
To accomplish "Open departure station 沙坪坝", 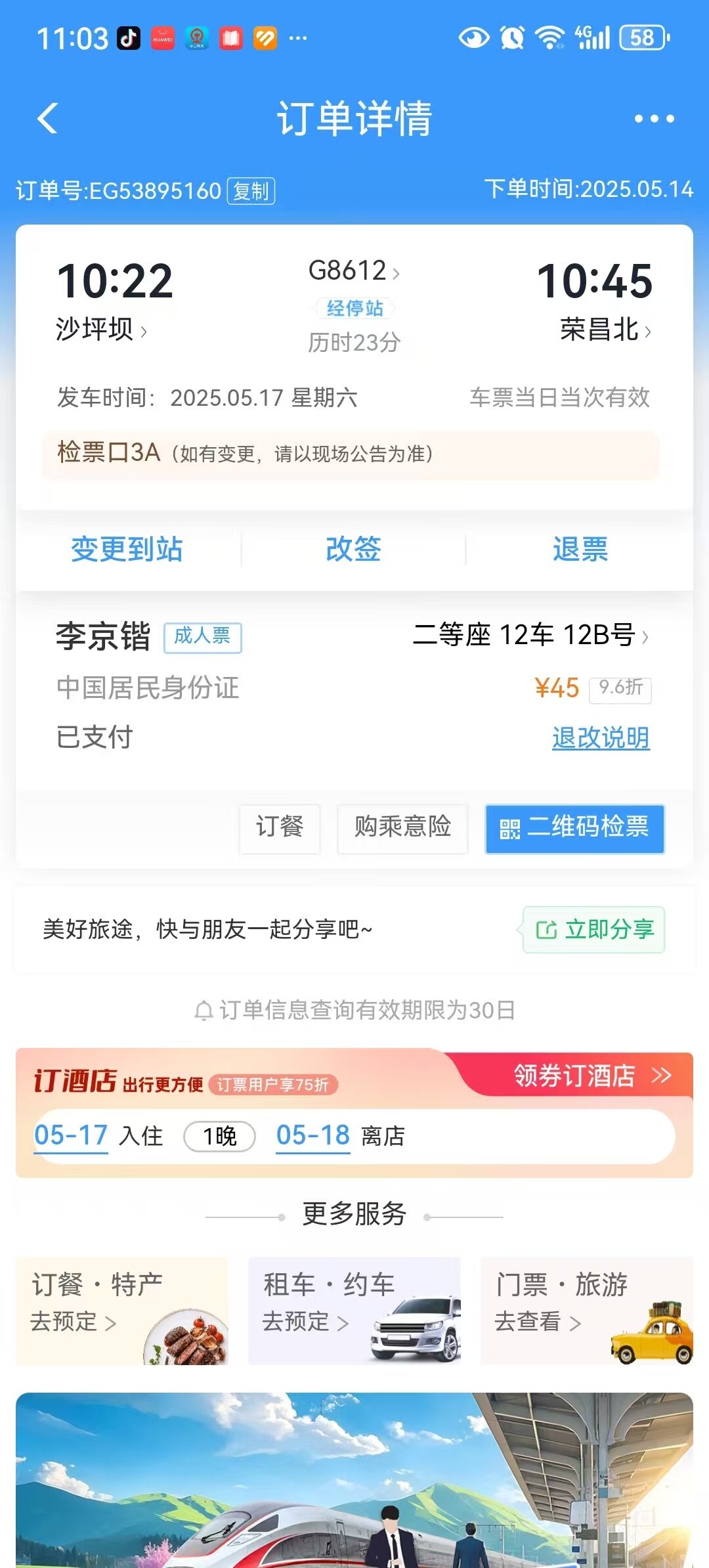I will tap(100, 330).
